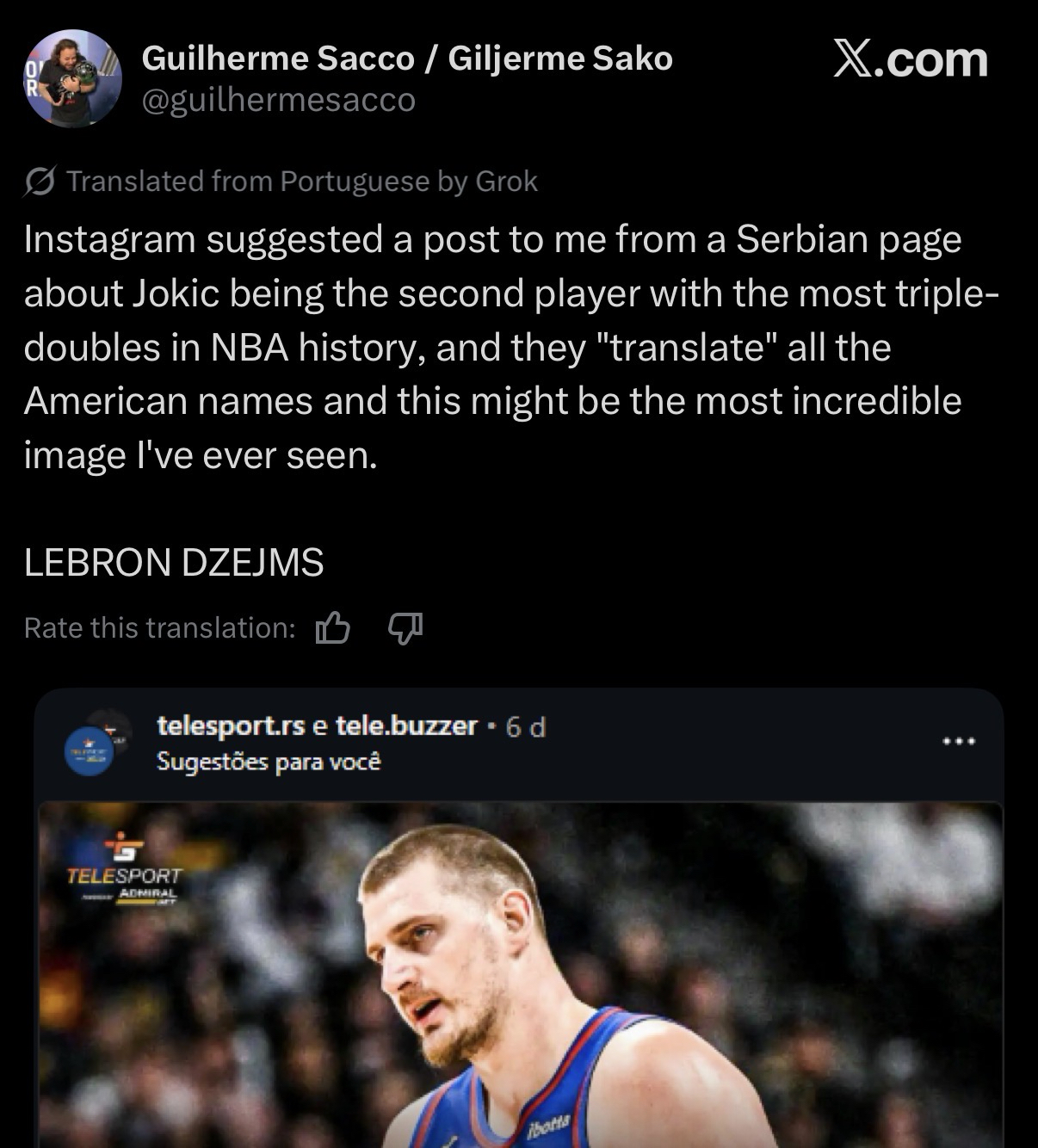Rate the translation with thumbs down
Viewport: 1038px width, 1148px height.
[405, 628]
